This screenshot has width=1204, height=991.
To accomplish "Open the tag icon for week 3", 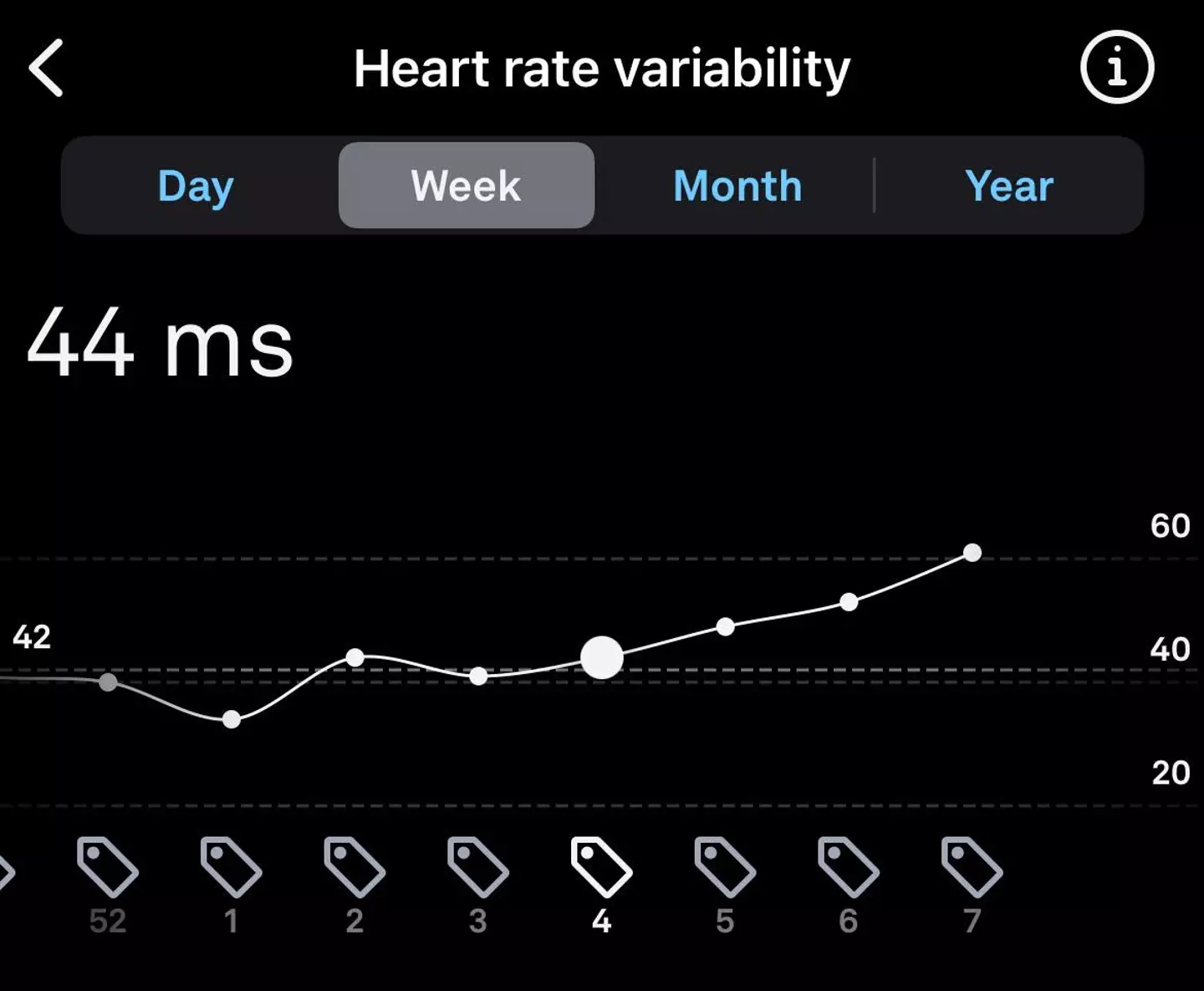I will tap(477, 866).
